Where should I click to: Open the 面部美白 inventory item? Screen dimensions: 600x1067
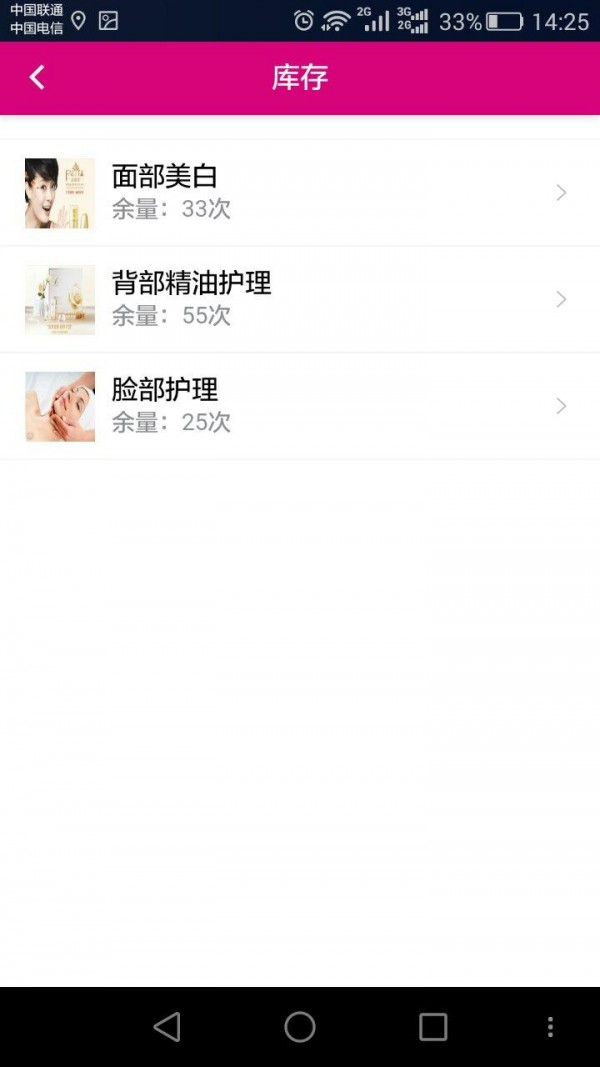[300, 193]
